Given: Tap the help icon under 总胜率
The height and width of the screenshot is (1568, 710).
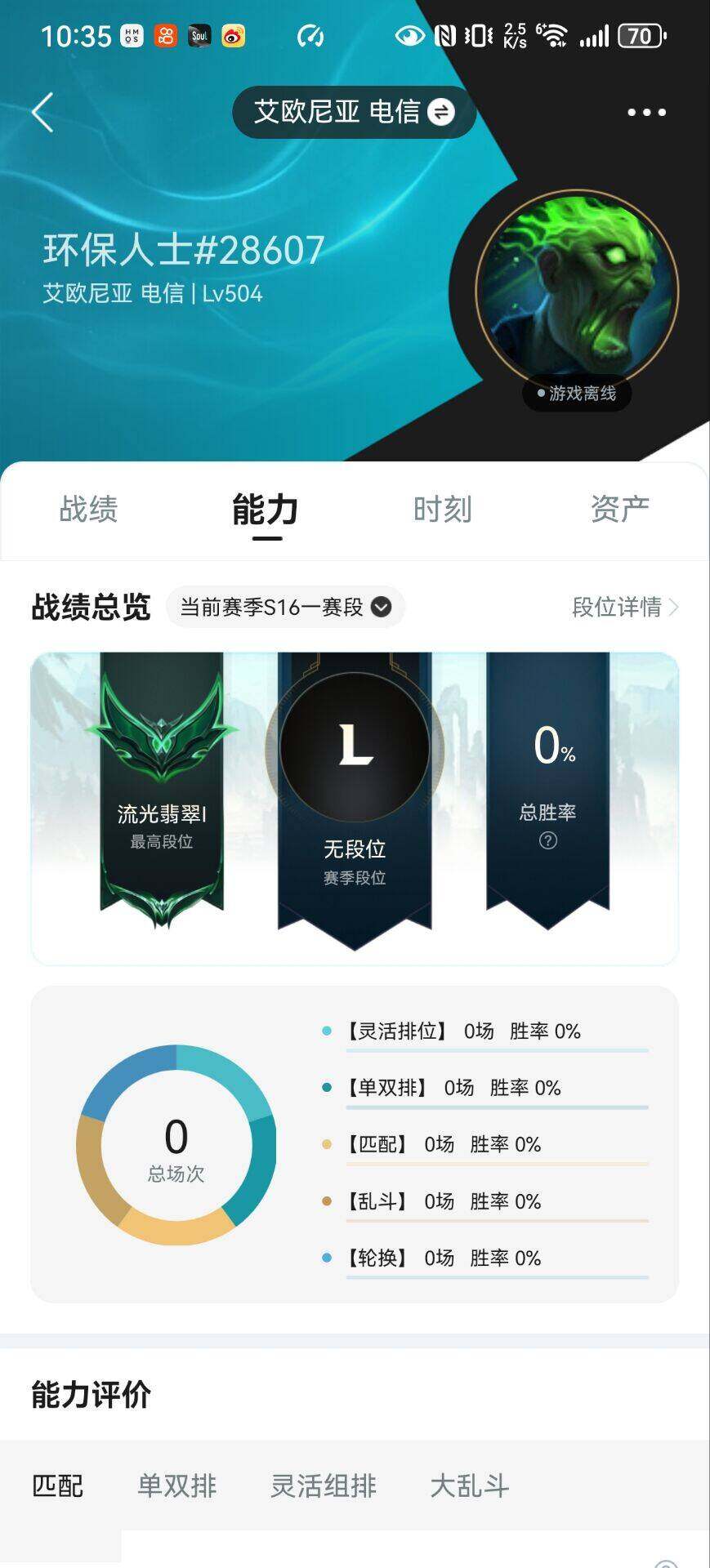Looking at the screenshot, I should [x=547, y=840].
